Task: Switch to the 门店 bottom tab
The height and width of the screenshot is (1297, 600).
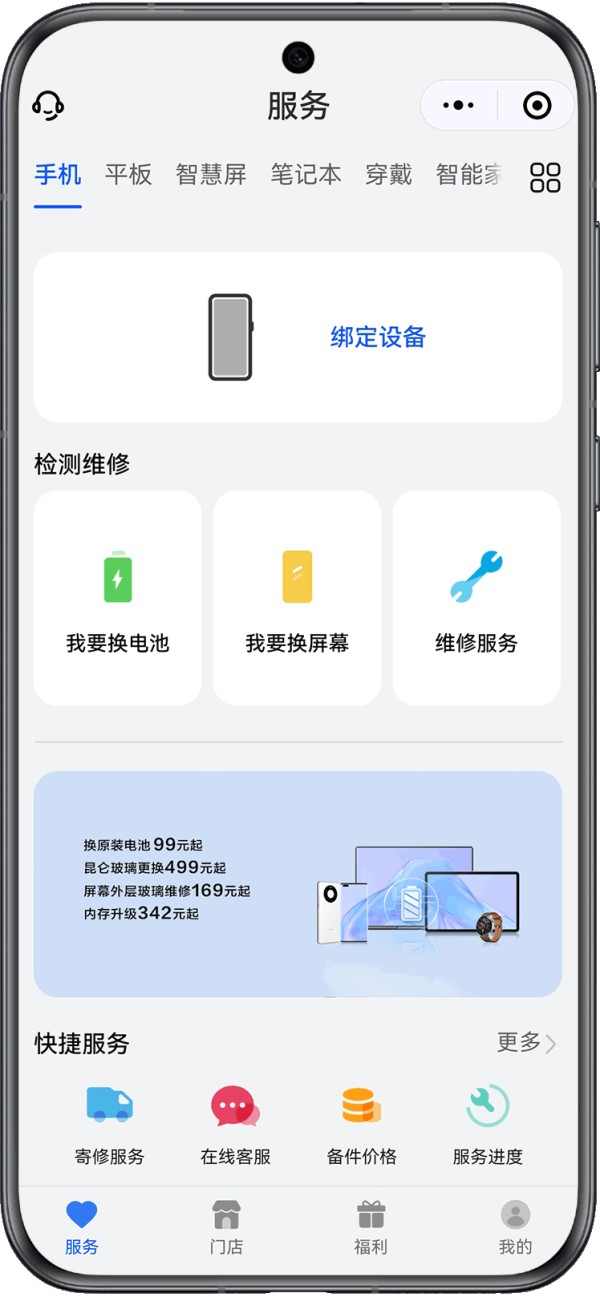Action: (x=226, y=1228)
